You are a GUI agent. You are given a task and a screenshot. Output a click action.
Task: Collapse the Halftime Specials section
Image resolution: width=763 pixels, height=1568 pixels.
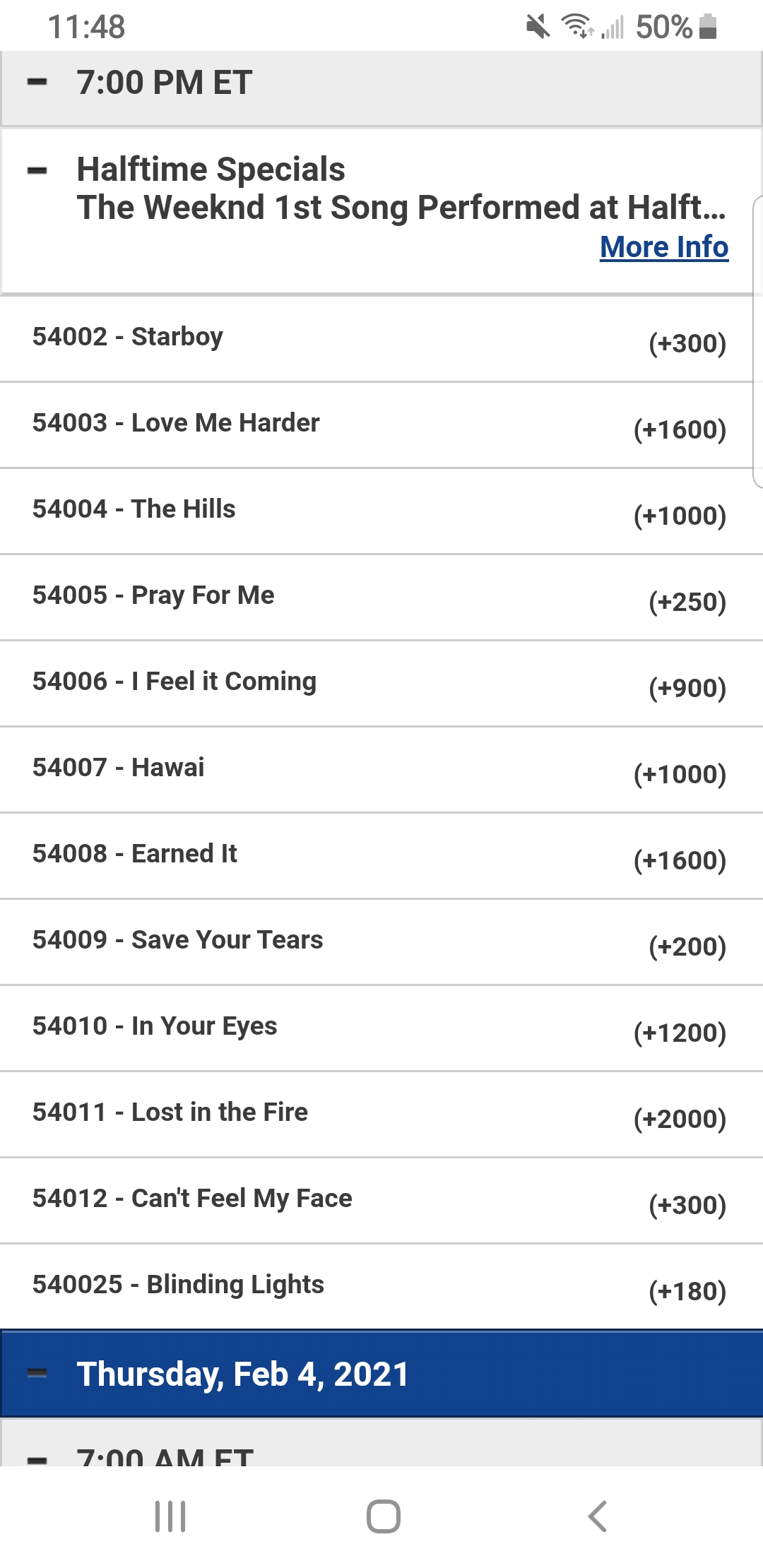click(x=37, y=170)
